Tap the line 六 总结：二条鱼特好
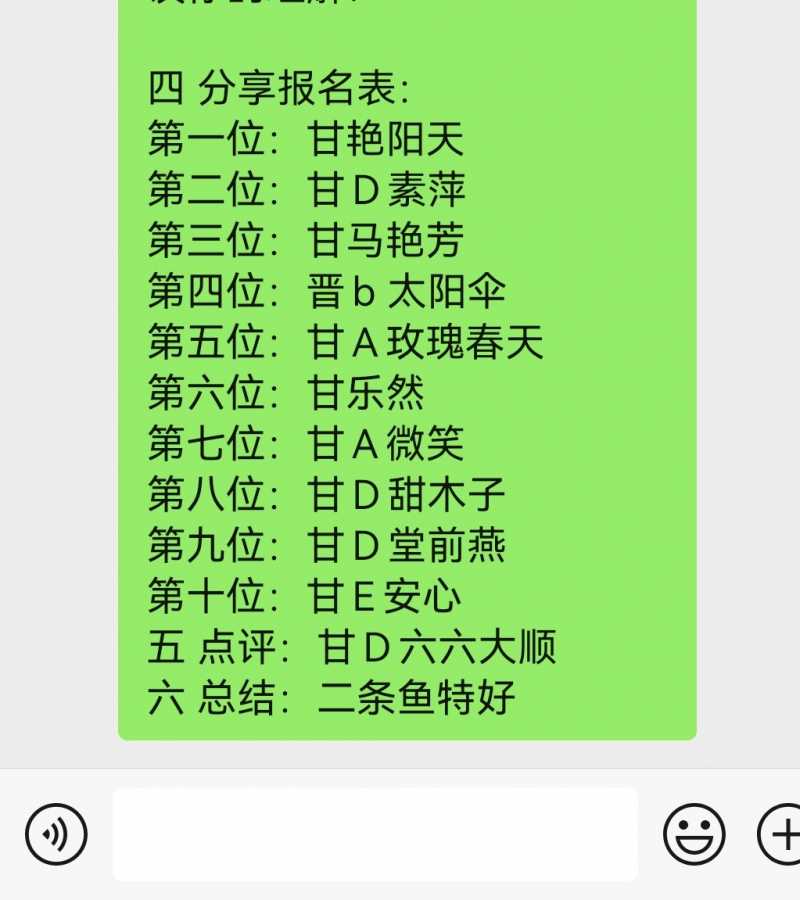This screenshot has width=800, height=900. point(333,699)
